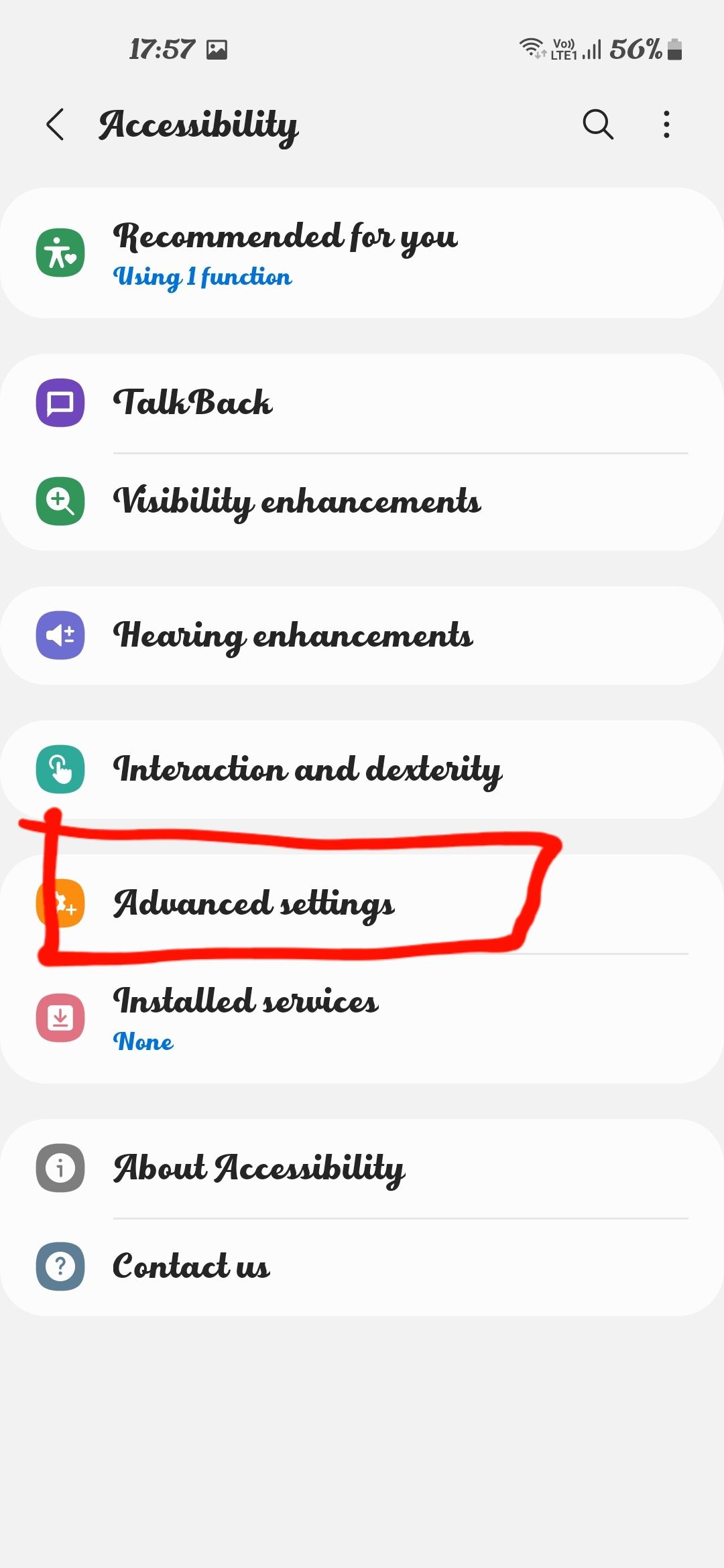Search within accessibility settings
Image resolution: width=724 pixels, height=1568 pixels.
(x=597, y=125)
